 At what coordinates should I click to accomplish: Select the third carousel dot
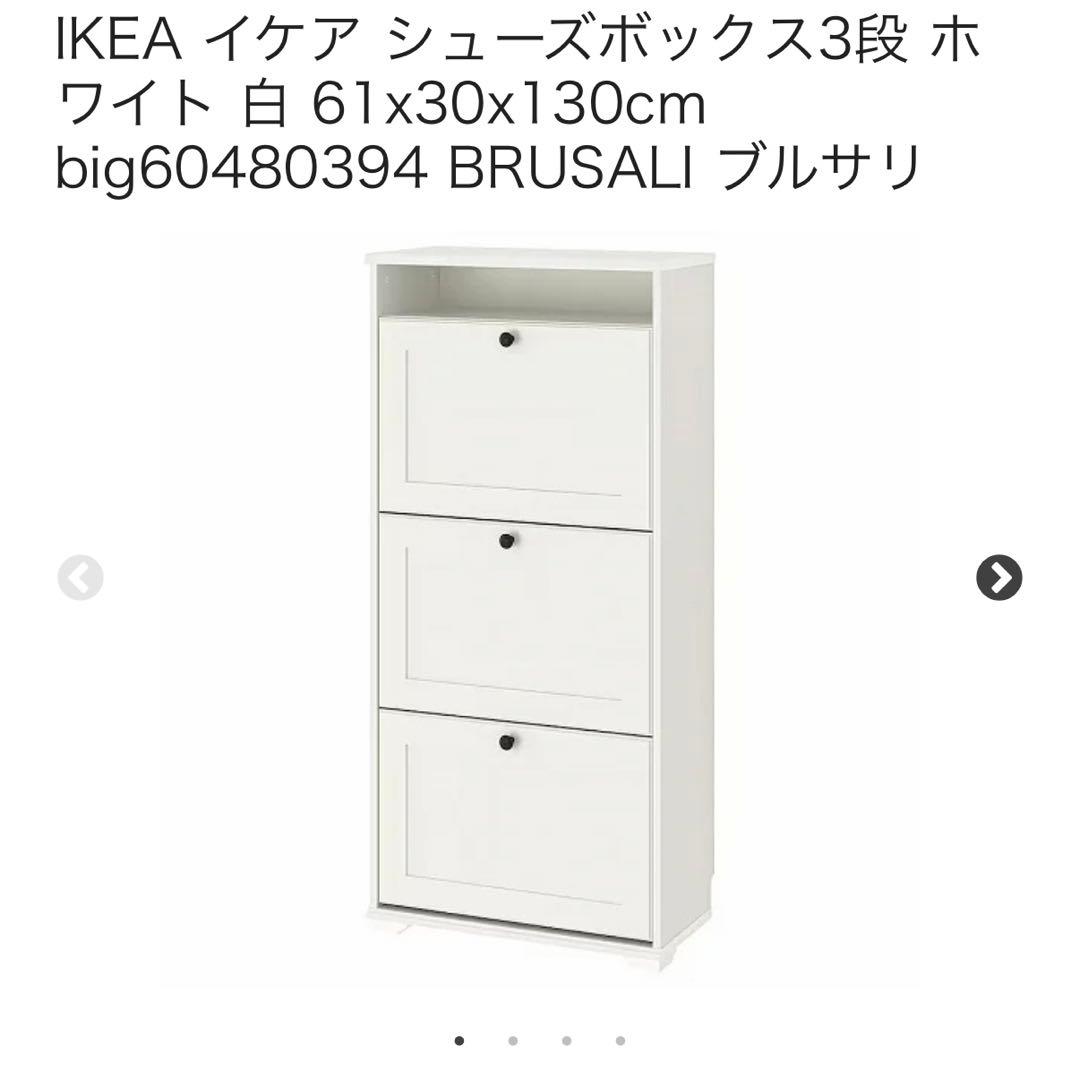(x=567, y=1041)
